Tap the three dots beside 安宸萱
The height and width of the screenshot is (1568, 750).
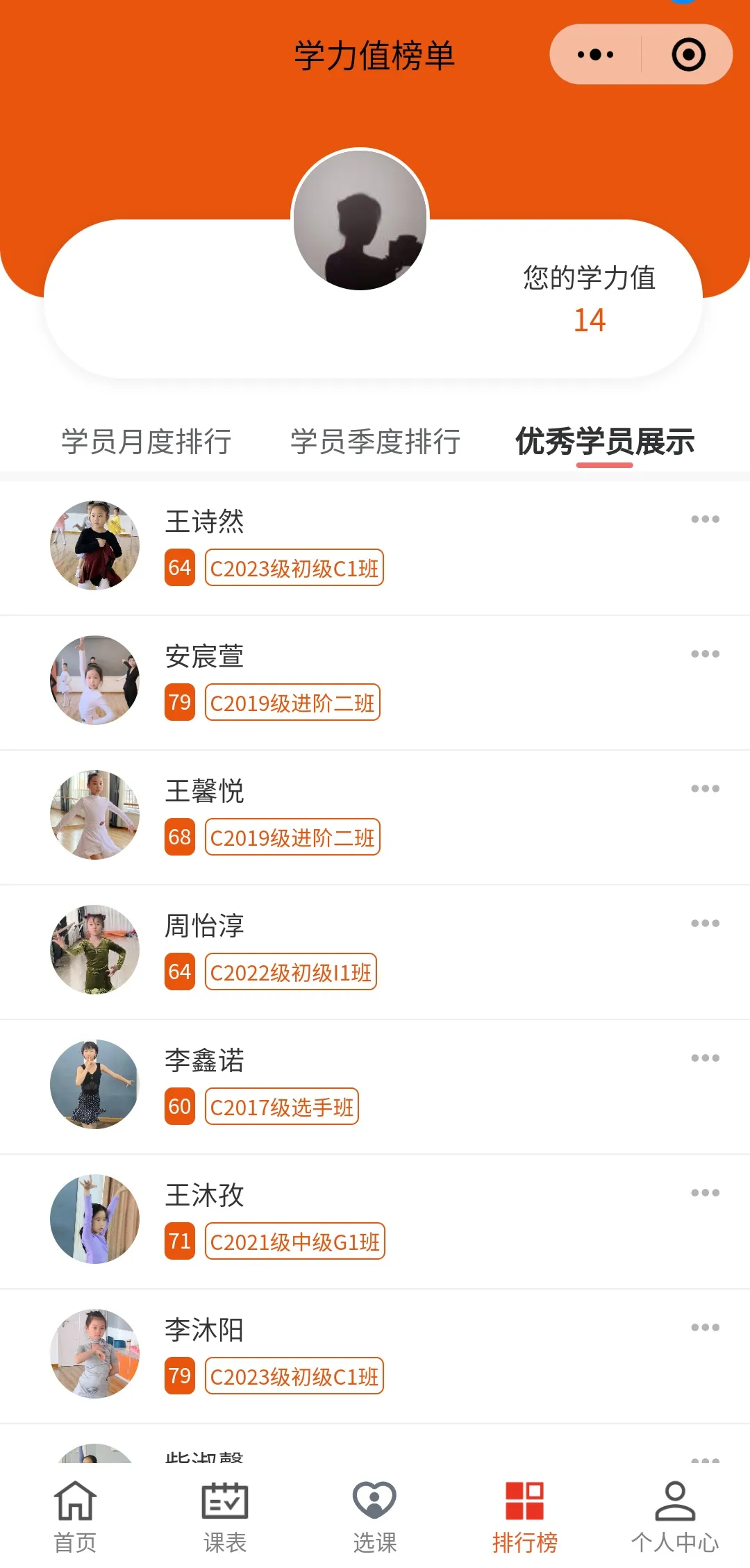coord(705,654)
